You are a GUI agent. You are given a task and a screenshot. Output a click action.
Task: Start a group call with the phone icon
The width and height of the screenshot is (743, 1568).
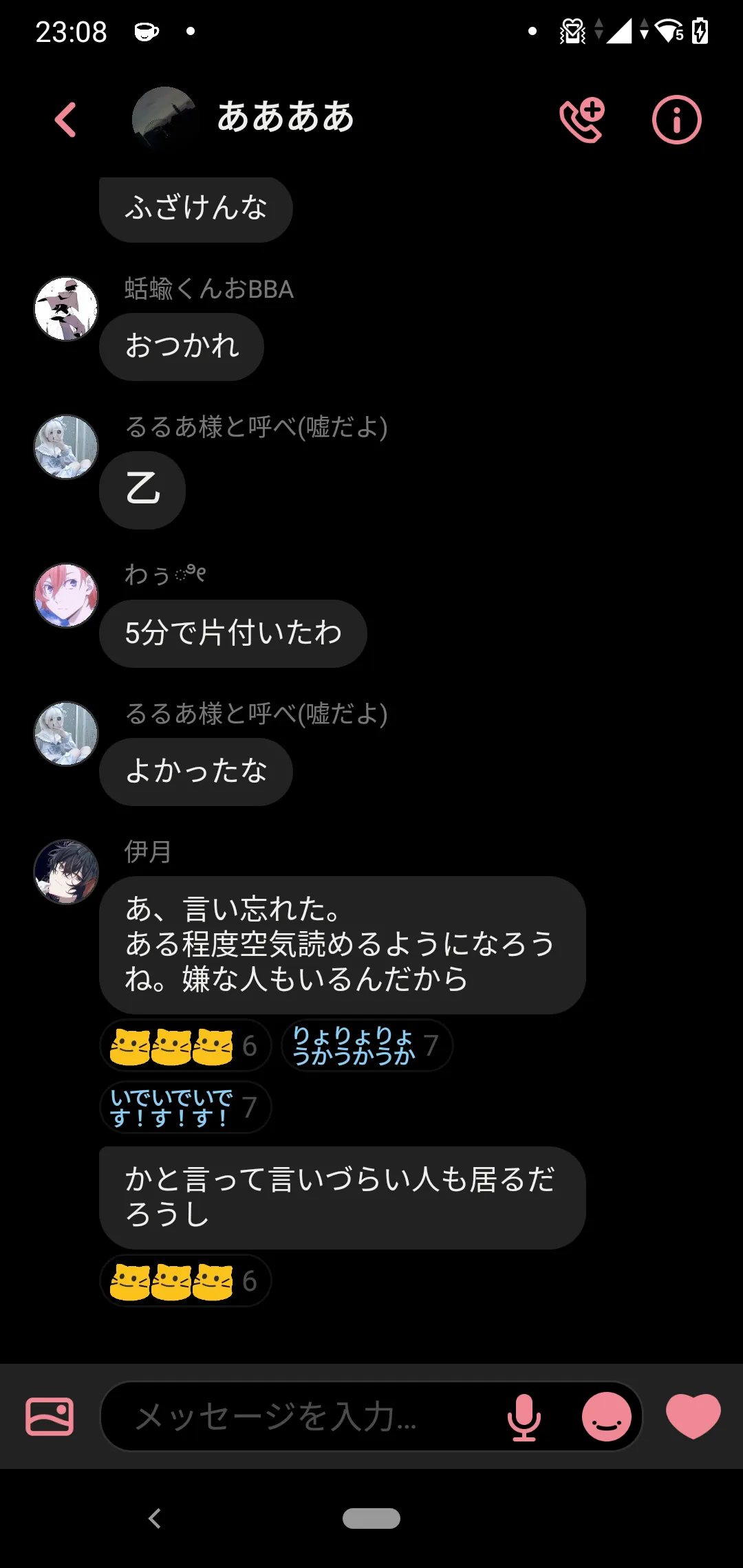(x=582, y=120)
